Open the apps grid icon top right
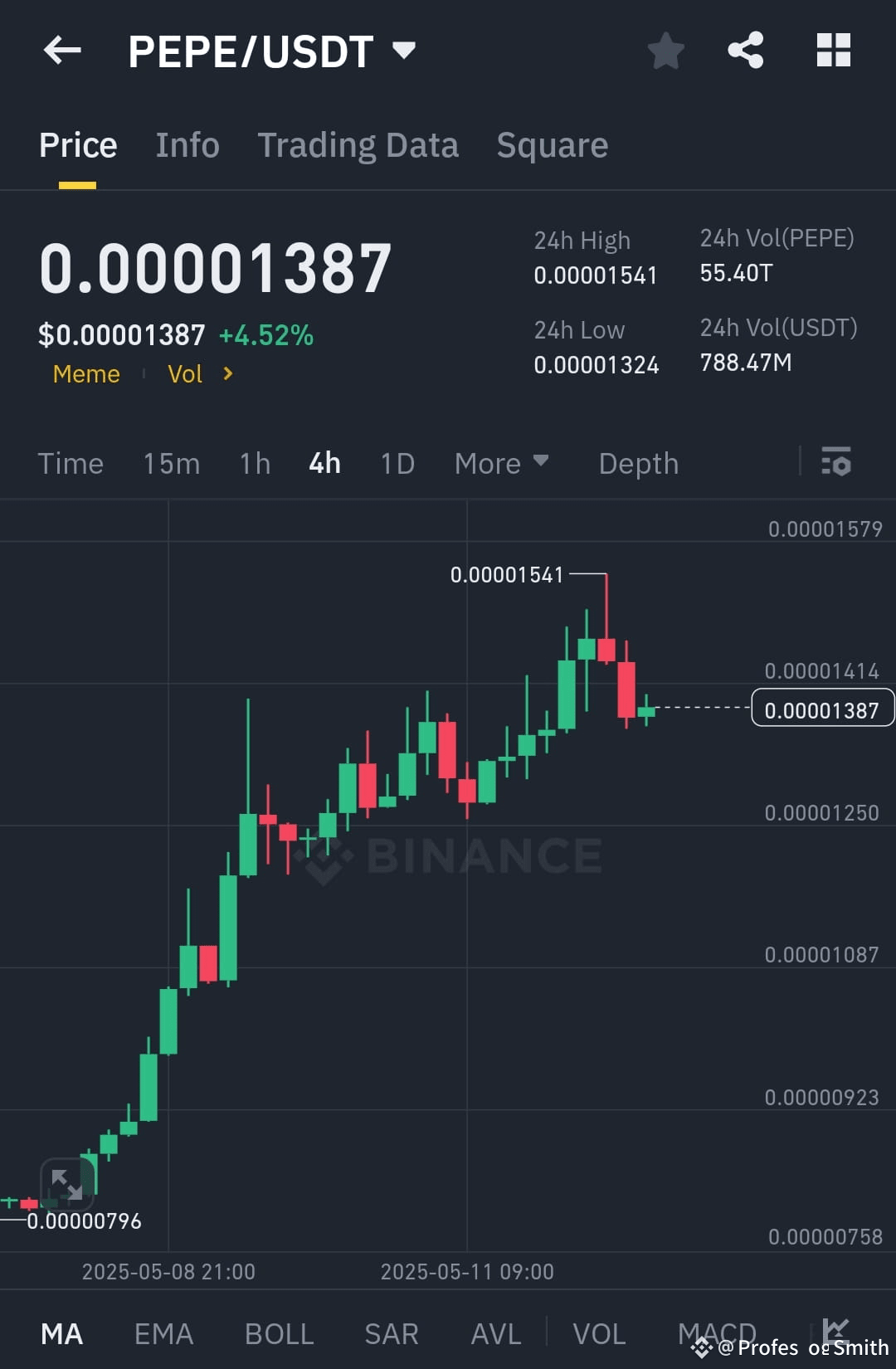896x1369 pixels. tap(832, 51)
